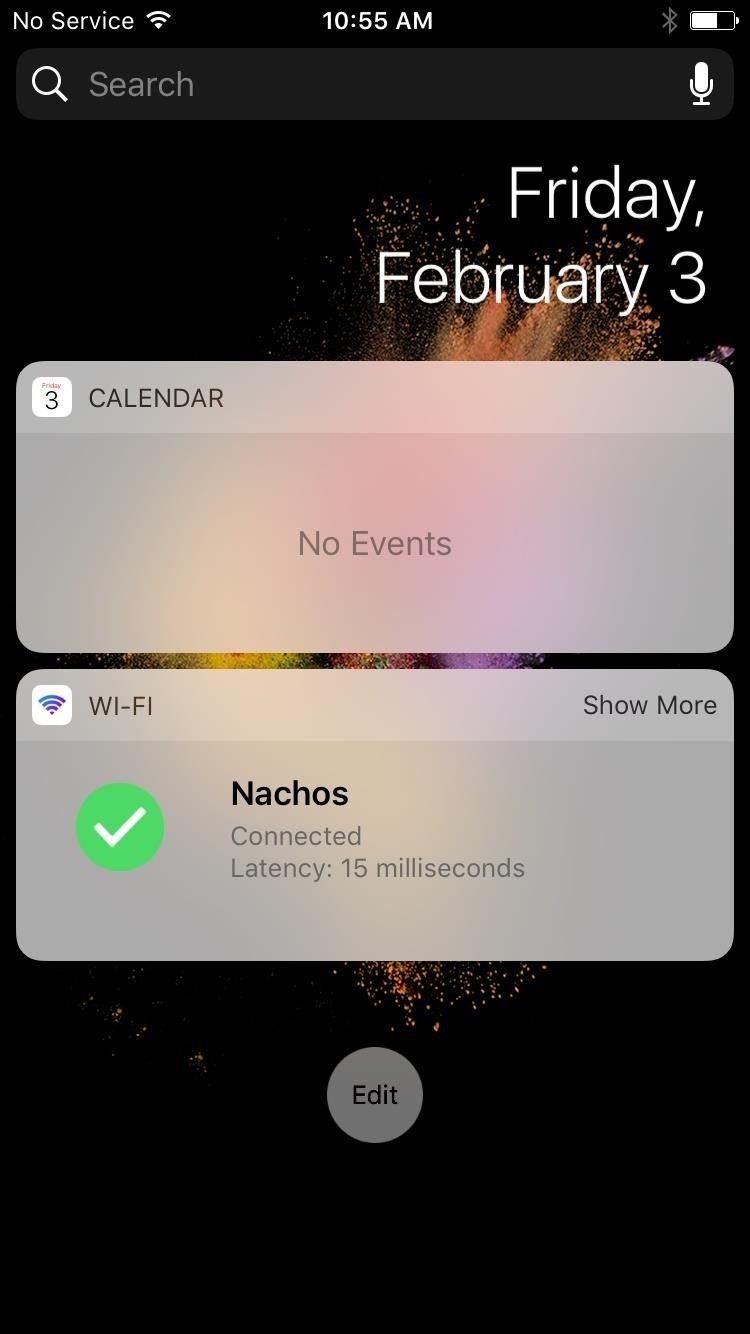The height and width of the screenshot is (1334, 750).
Task: Expand the Wi-Fi widget with Show More
Action: click(x=649, y=705)
